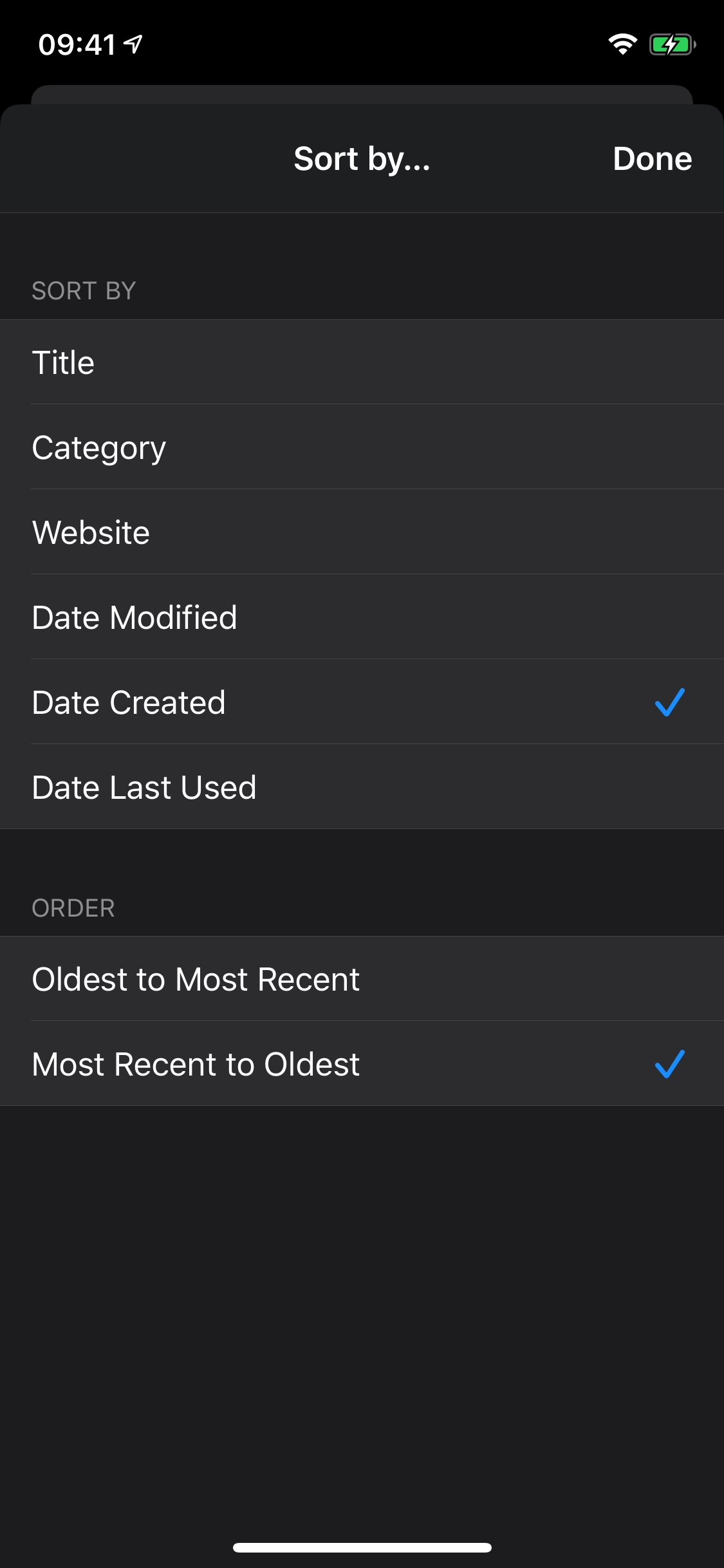Tap the blue checkmark next to Date Created
Image resolution: width=724 pixels, height=1568 pixels.
(x=671, y=702)
